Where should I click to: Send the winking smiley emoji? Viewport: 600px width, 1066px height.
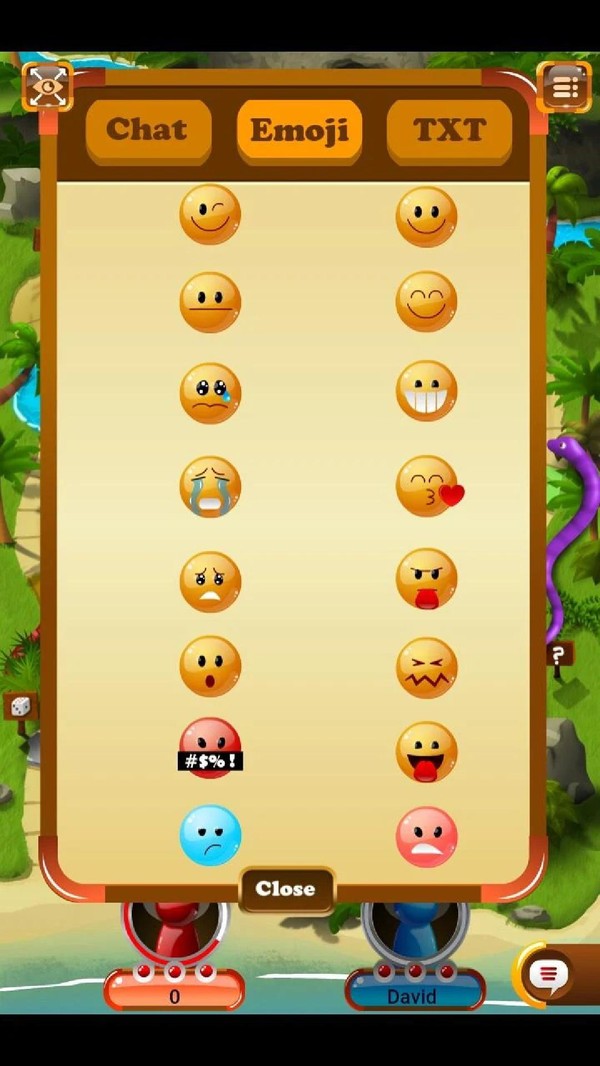210,214
